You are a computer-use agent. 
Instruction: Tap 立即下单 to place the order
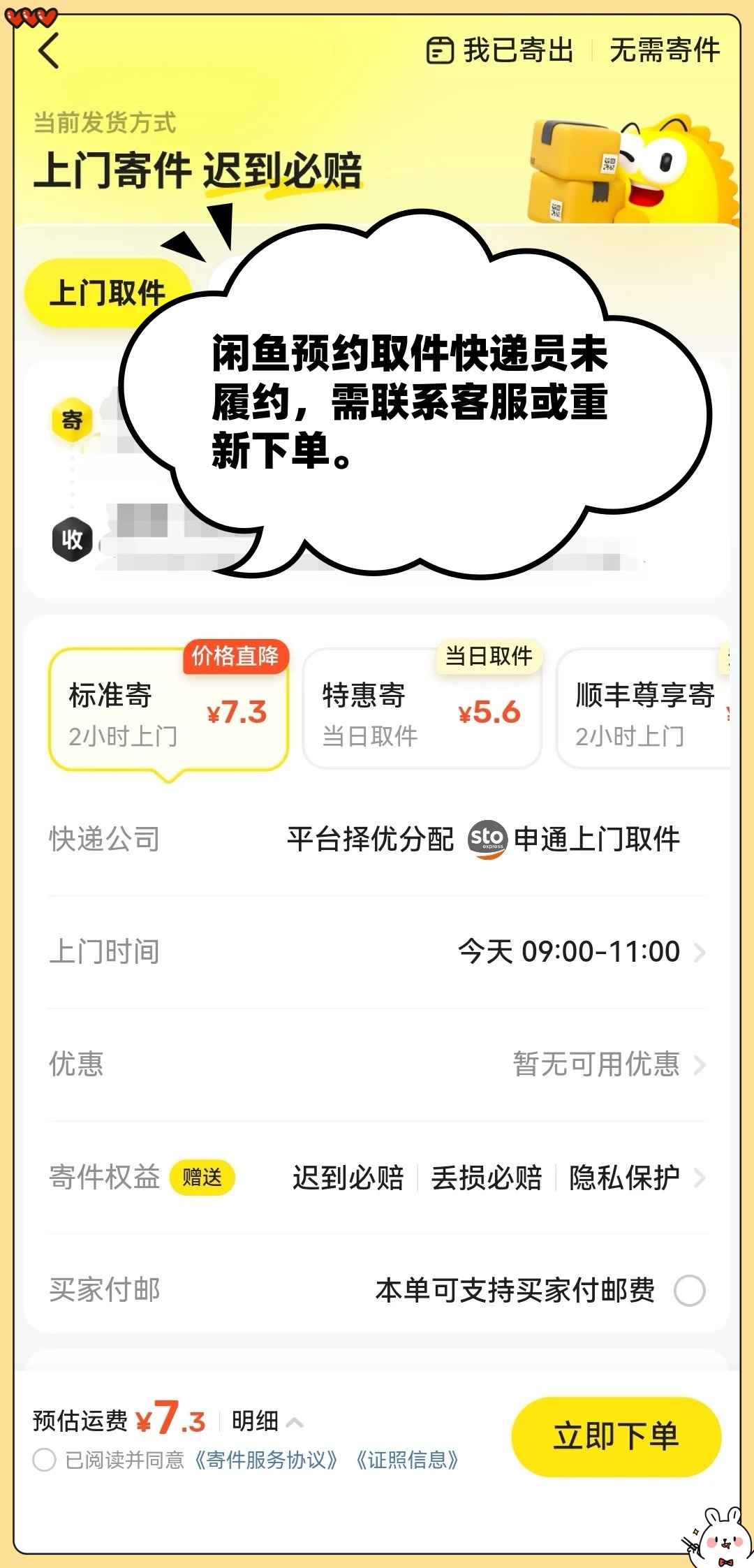[x=616, y=1436]
